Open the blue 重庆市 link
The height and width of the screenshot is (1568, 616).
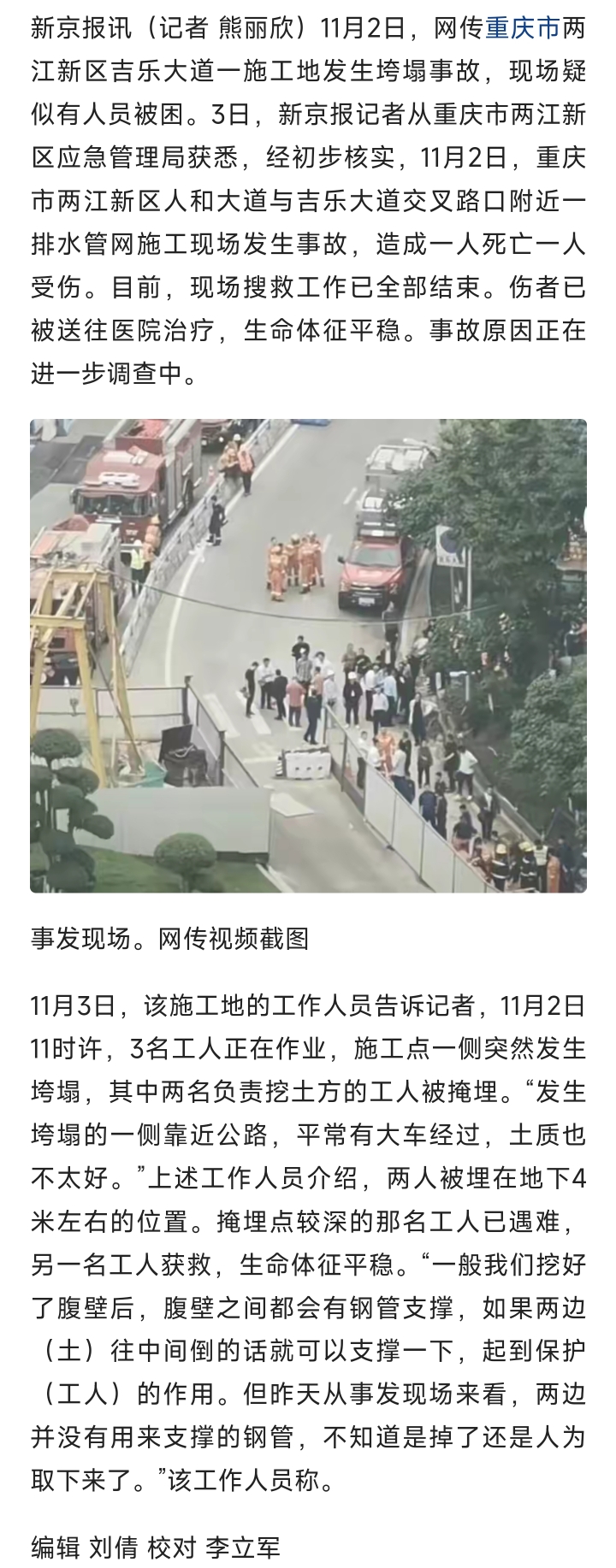[x=522, y=28]
